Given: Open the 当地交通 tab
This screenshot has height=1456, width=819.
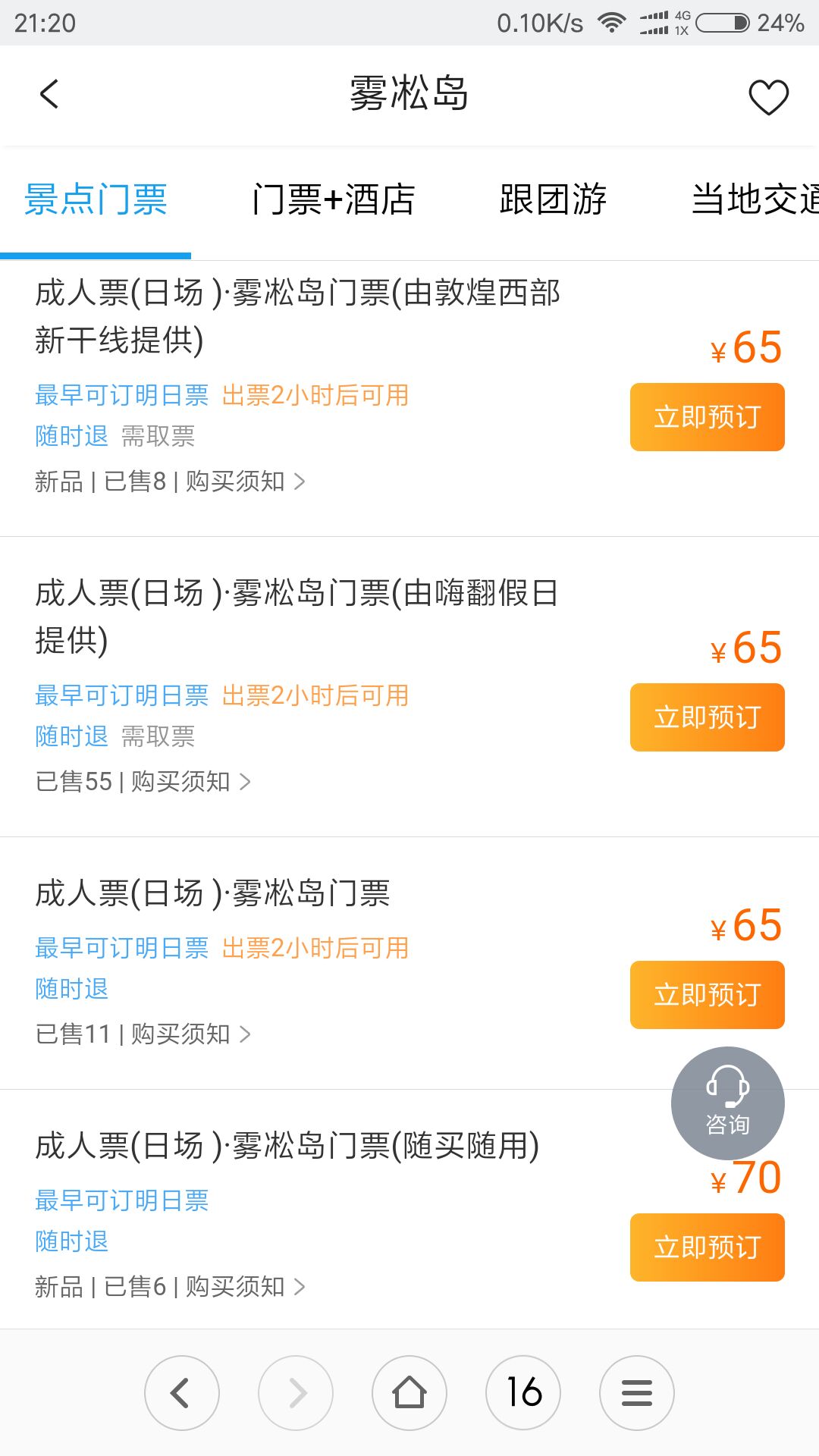Looking at the screenshot, I should [755, 200].
